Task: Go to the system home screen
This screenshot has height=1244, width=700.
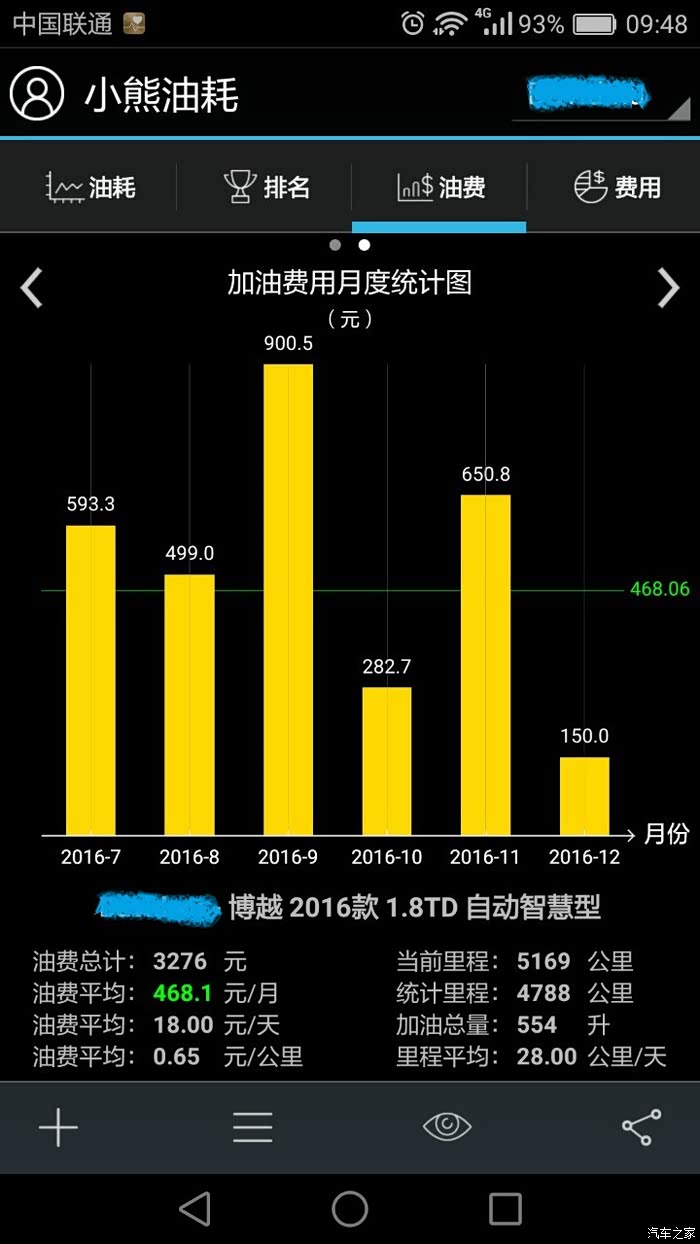Action: [350, 1208]
